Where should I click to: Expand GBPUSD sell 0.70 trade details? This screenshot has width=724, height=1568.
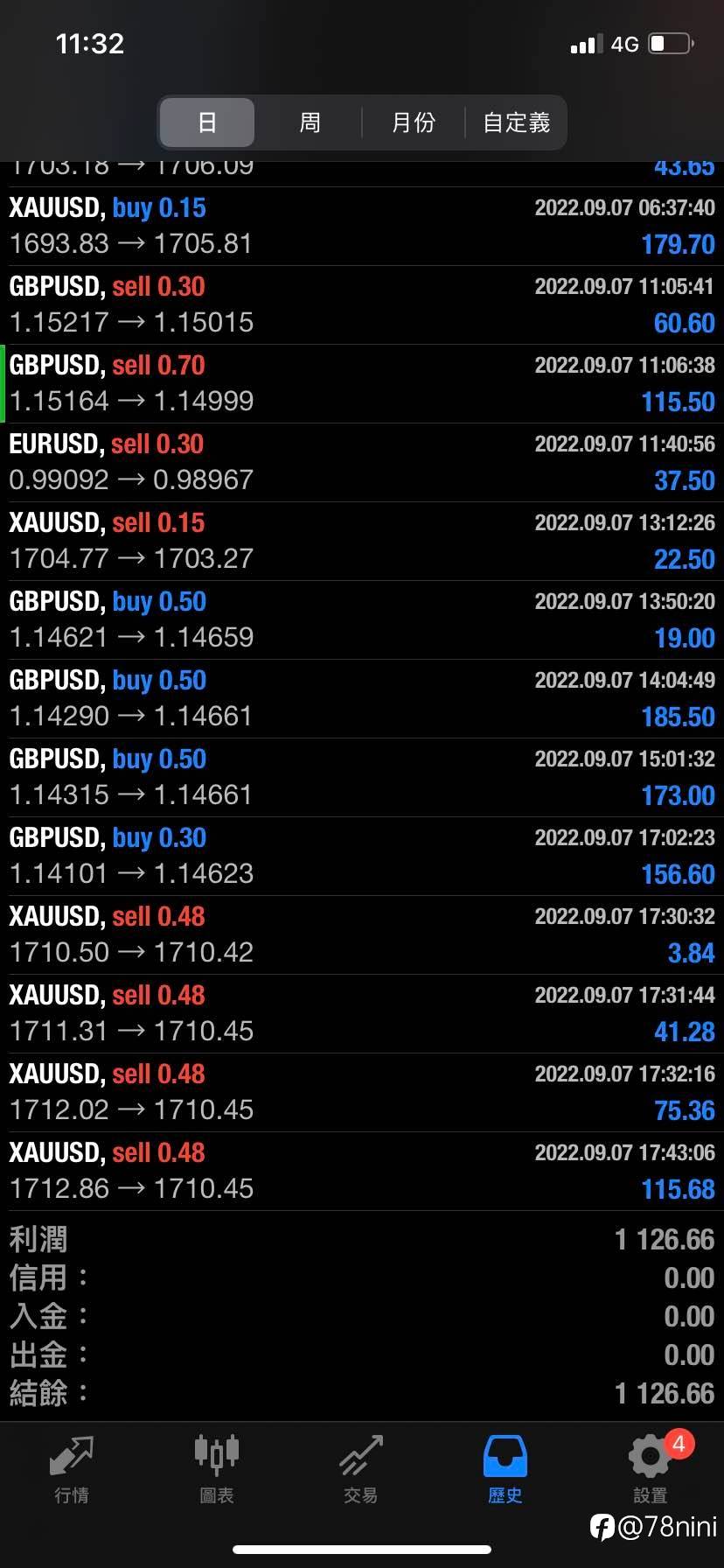(x=362, y=384)
